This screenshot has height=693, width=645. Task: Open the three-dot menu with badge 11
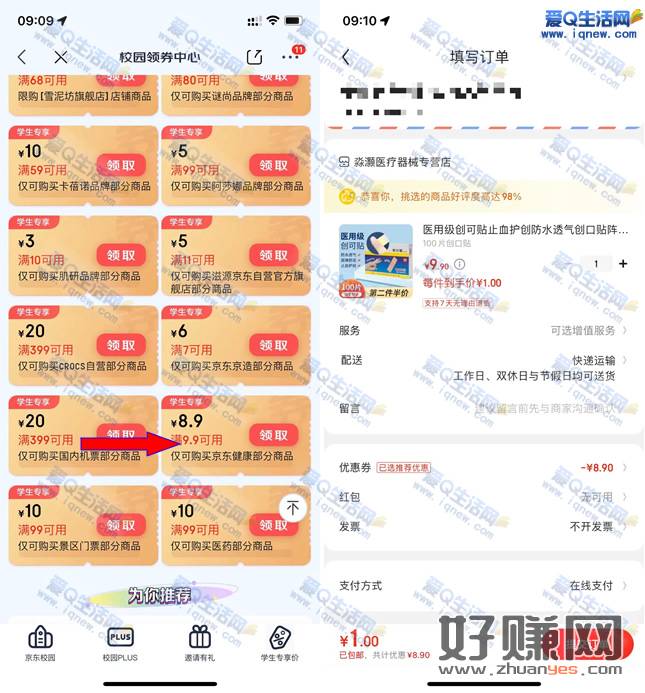(x=290, y=58)
